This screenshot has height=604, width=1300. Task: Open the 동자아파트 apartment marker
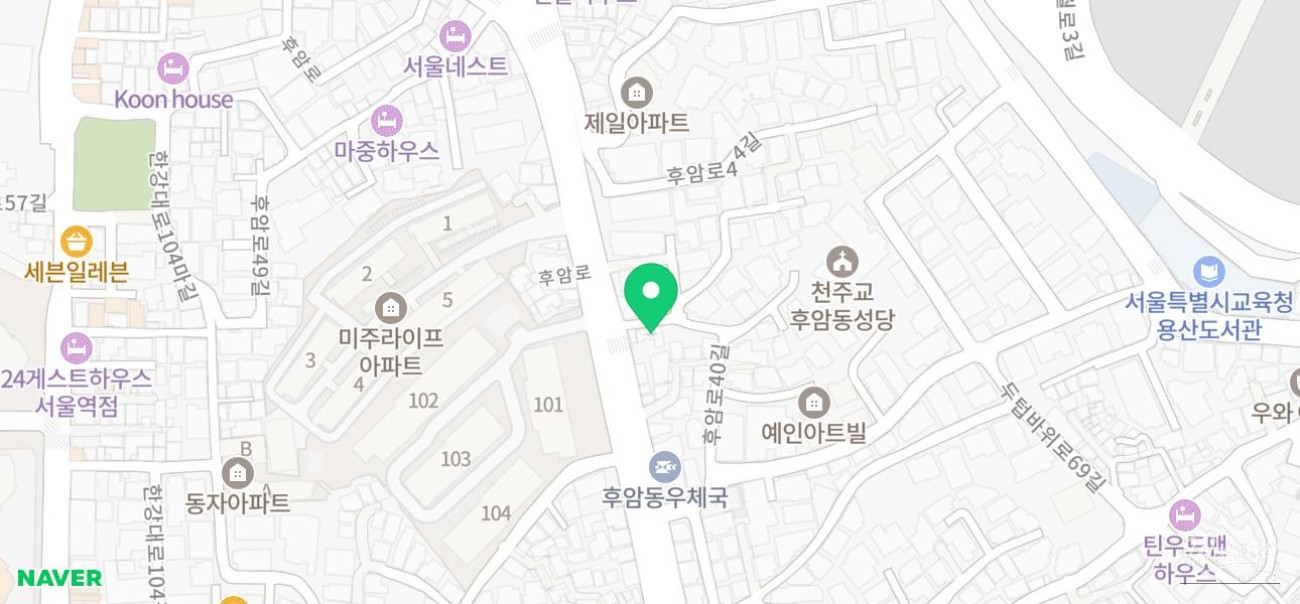pos(238,472)
